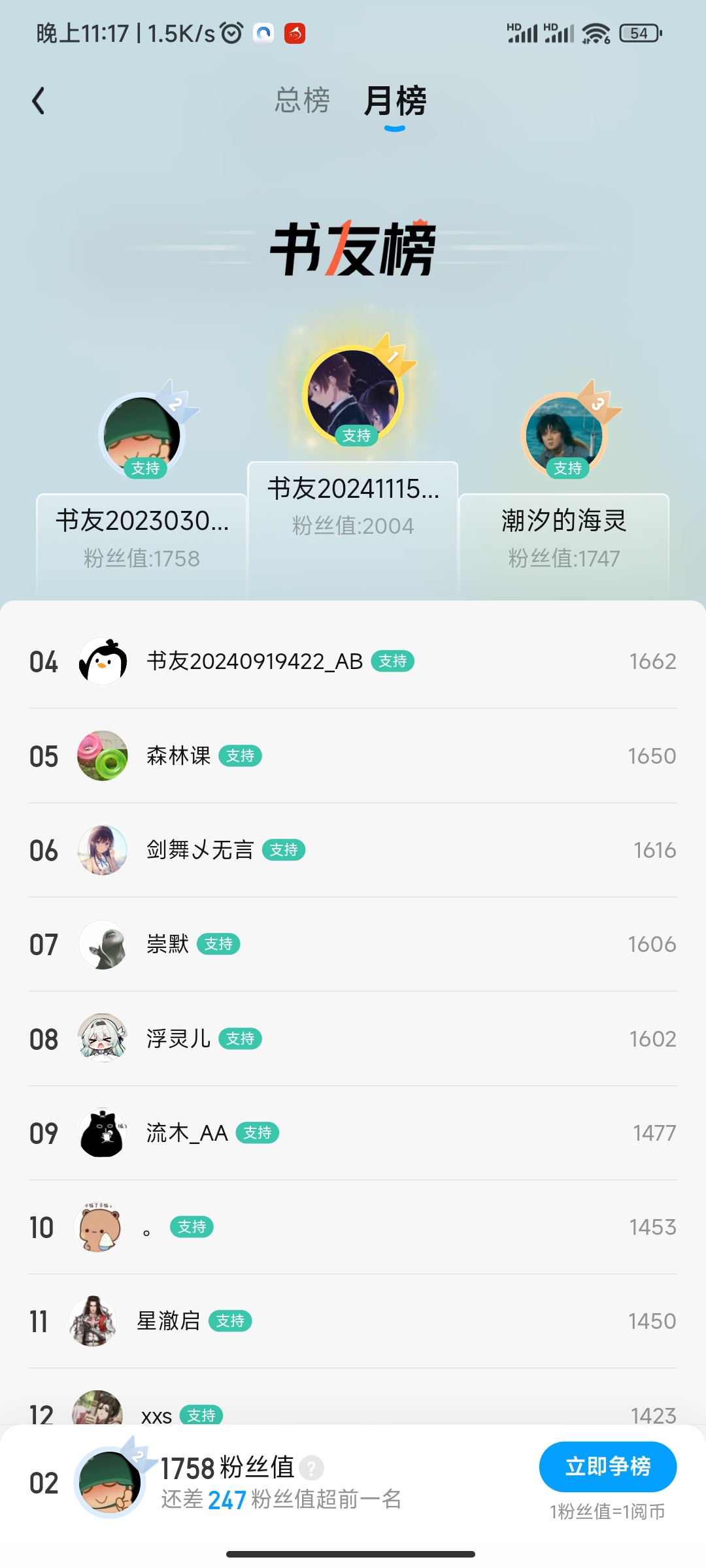Open 流木_AA's ranking row
Image resolution: width=706 pixels, height=1568 pixels.
pos(353,1132)
